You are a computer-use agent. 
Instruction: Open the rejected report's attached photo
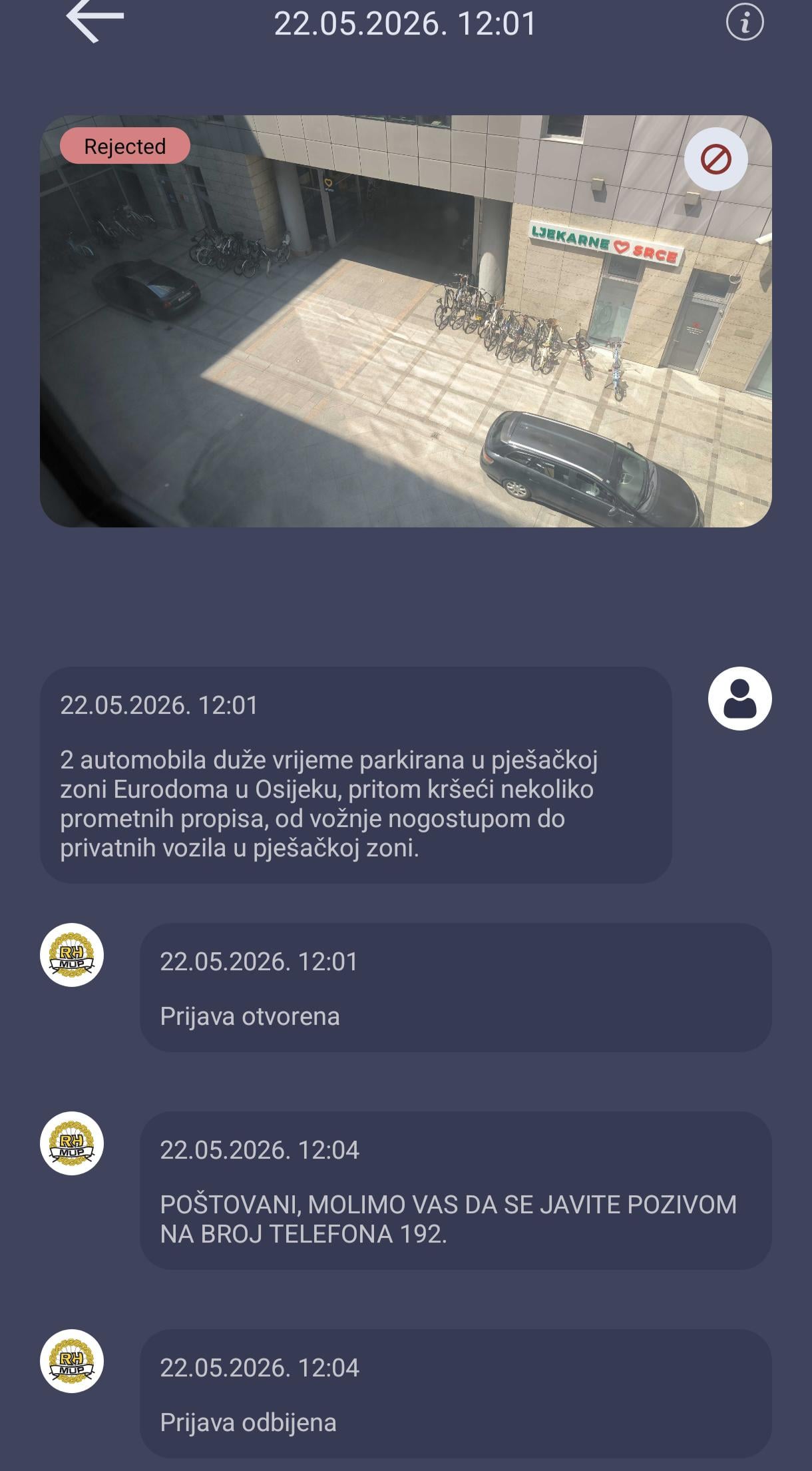[405, 321]
